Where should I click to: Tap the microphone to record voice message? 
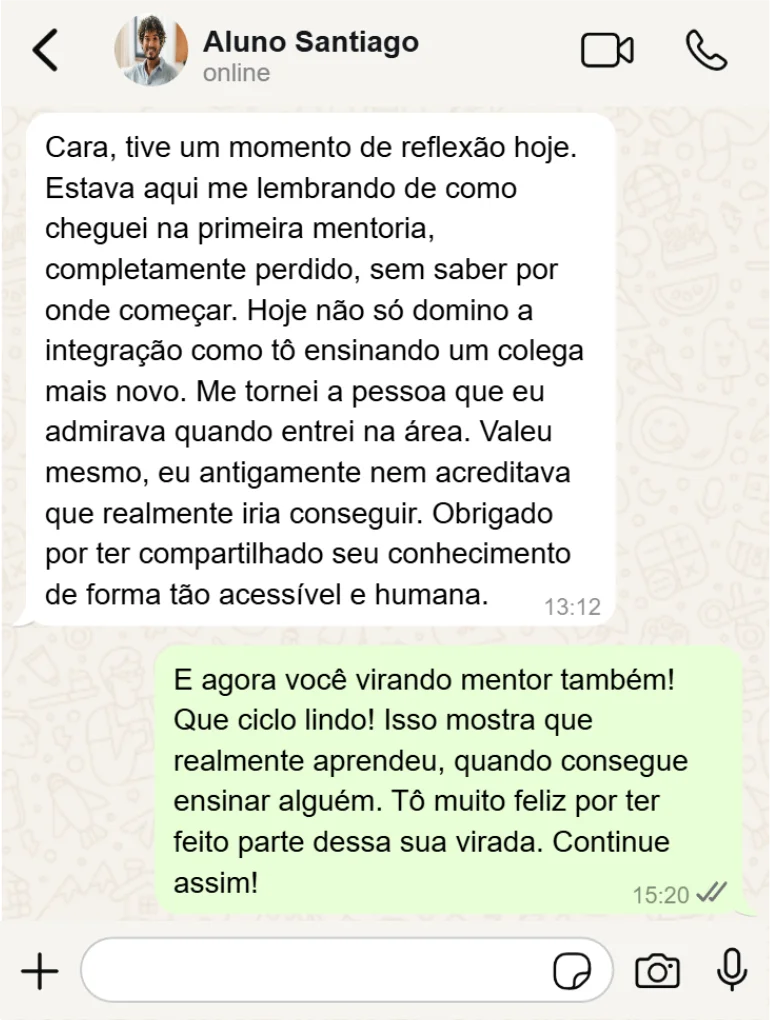pyautogui.click(x=732, y=971)
